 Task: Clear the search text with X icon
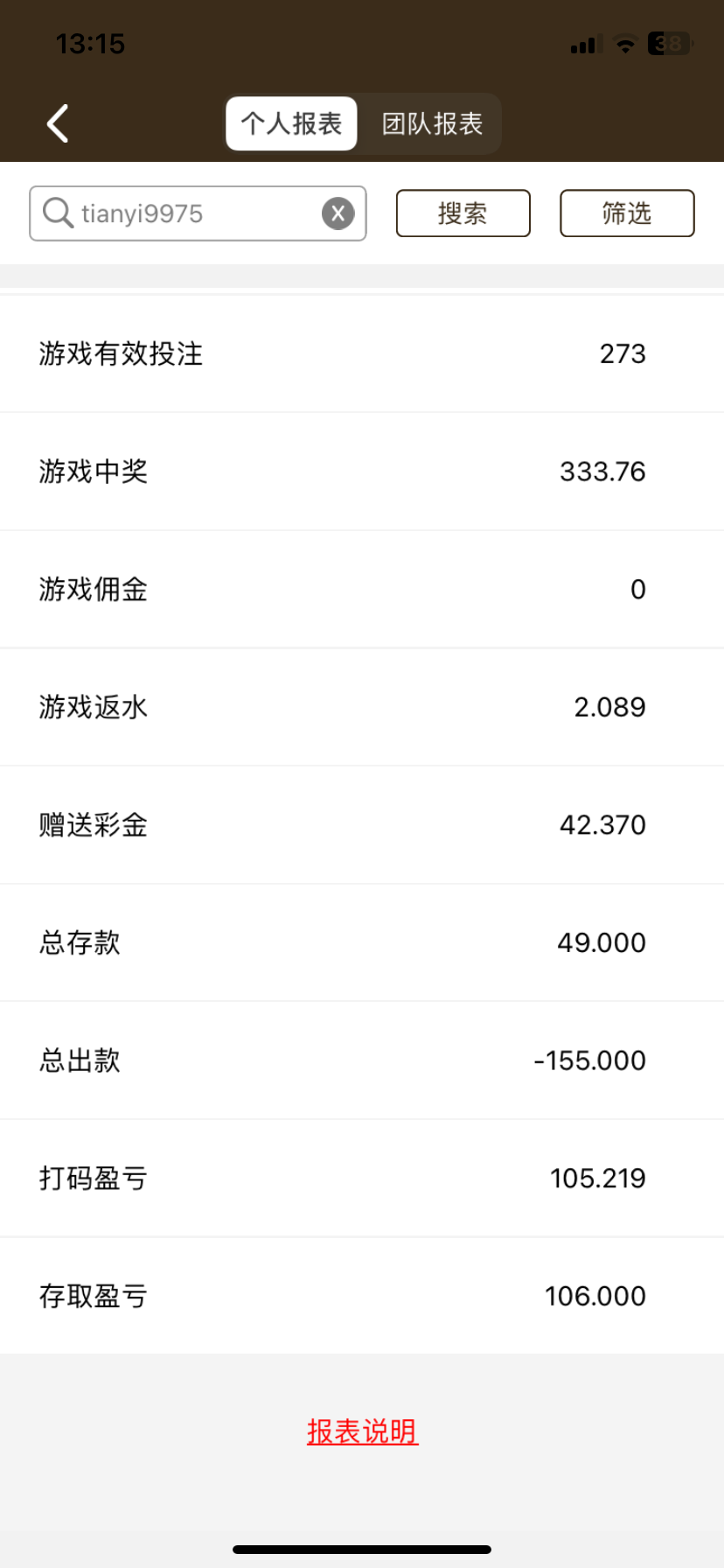(338, 213)
